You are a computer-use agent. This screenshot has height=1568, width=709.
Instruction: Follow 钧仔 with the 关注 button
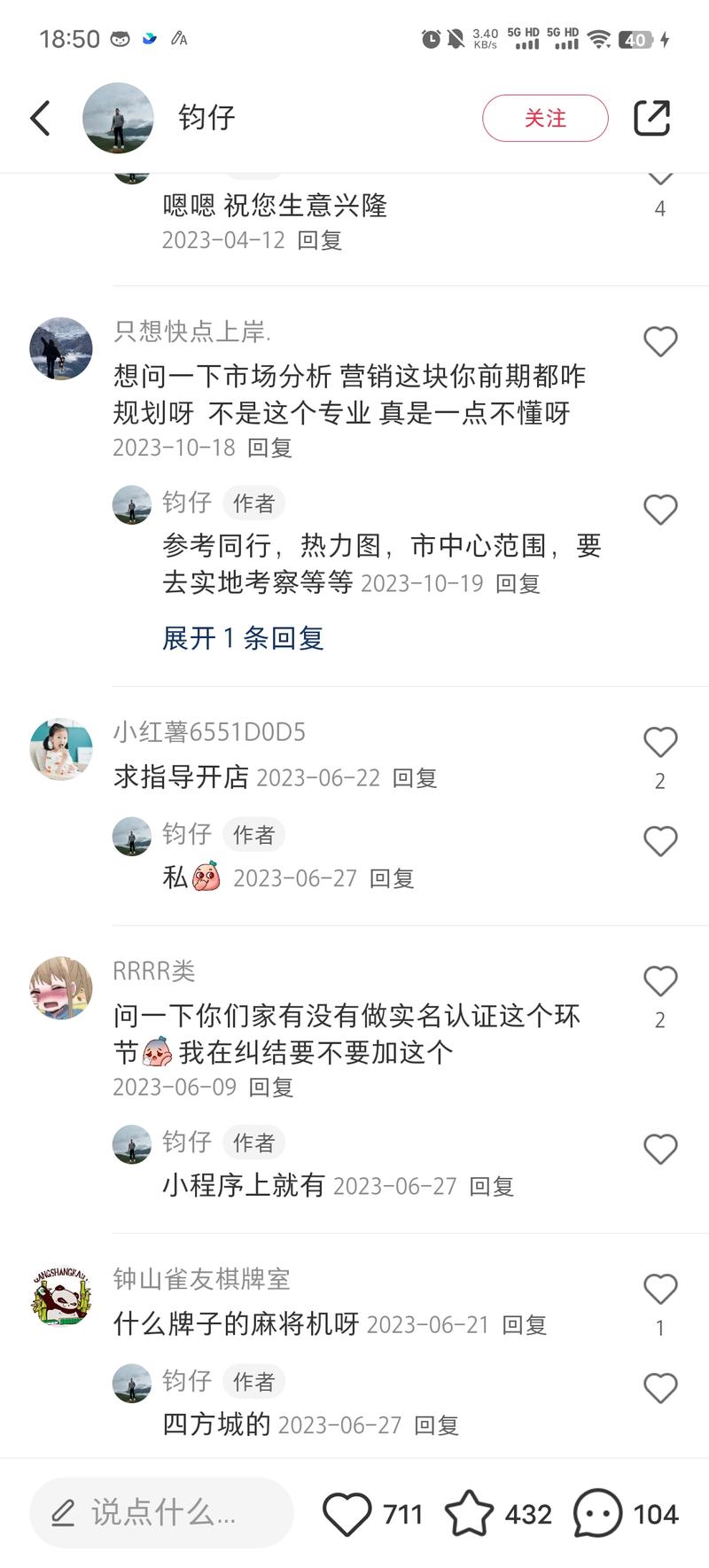click(x=545, y=118)
